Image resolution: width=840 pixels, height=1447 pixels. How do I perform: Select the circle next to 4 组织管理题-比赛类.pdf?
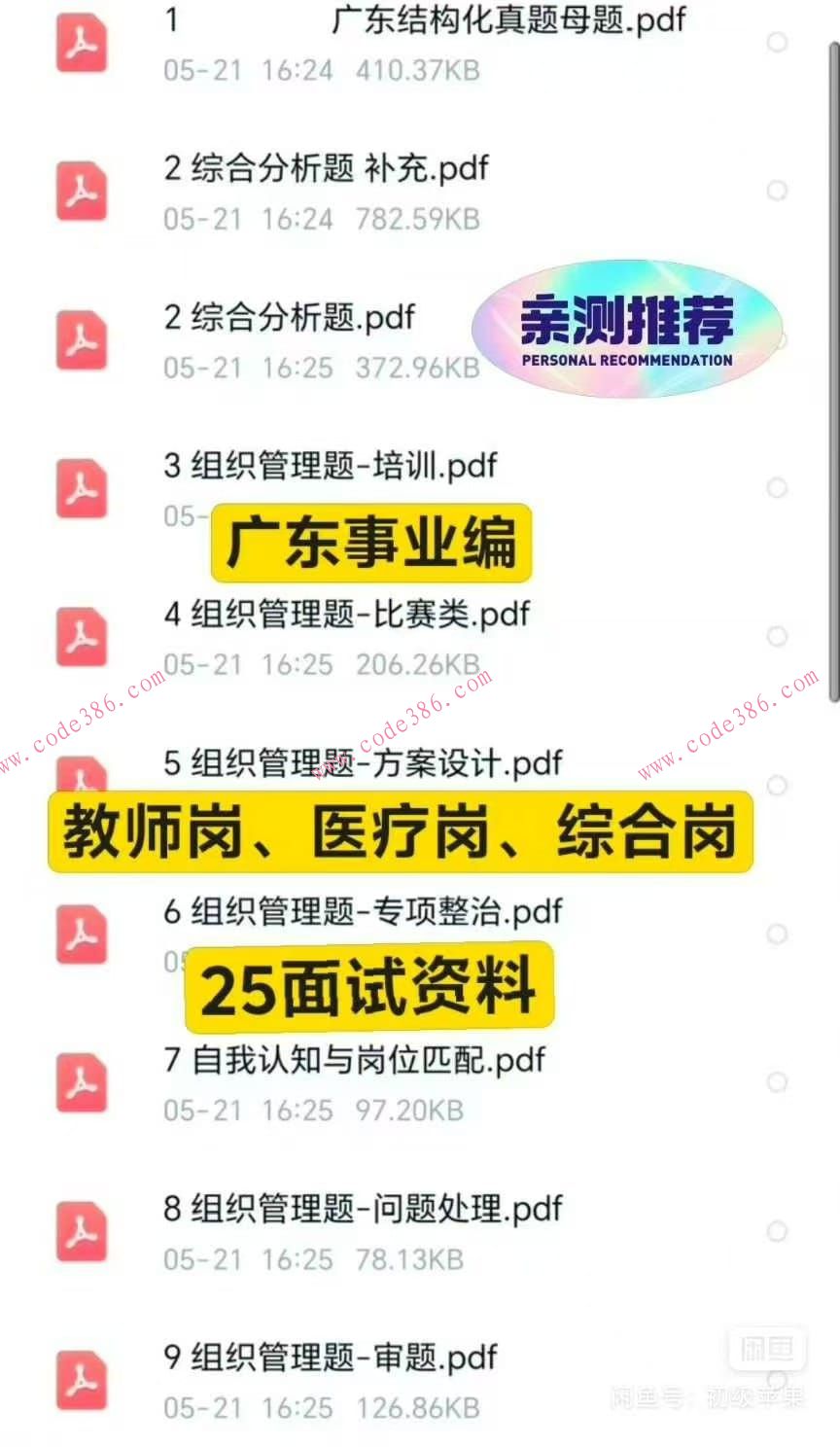pos(777,637)
